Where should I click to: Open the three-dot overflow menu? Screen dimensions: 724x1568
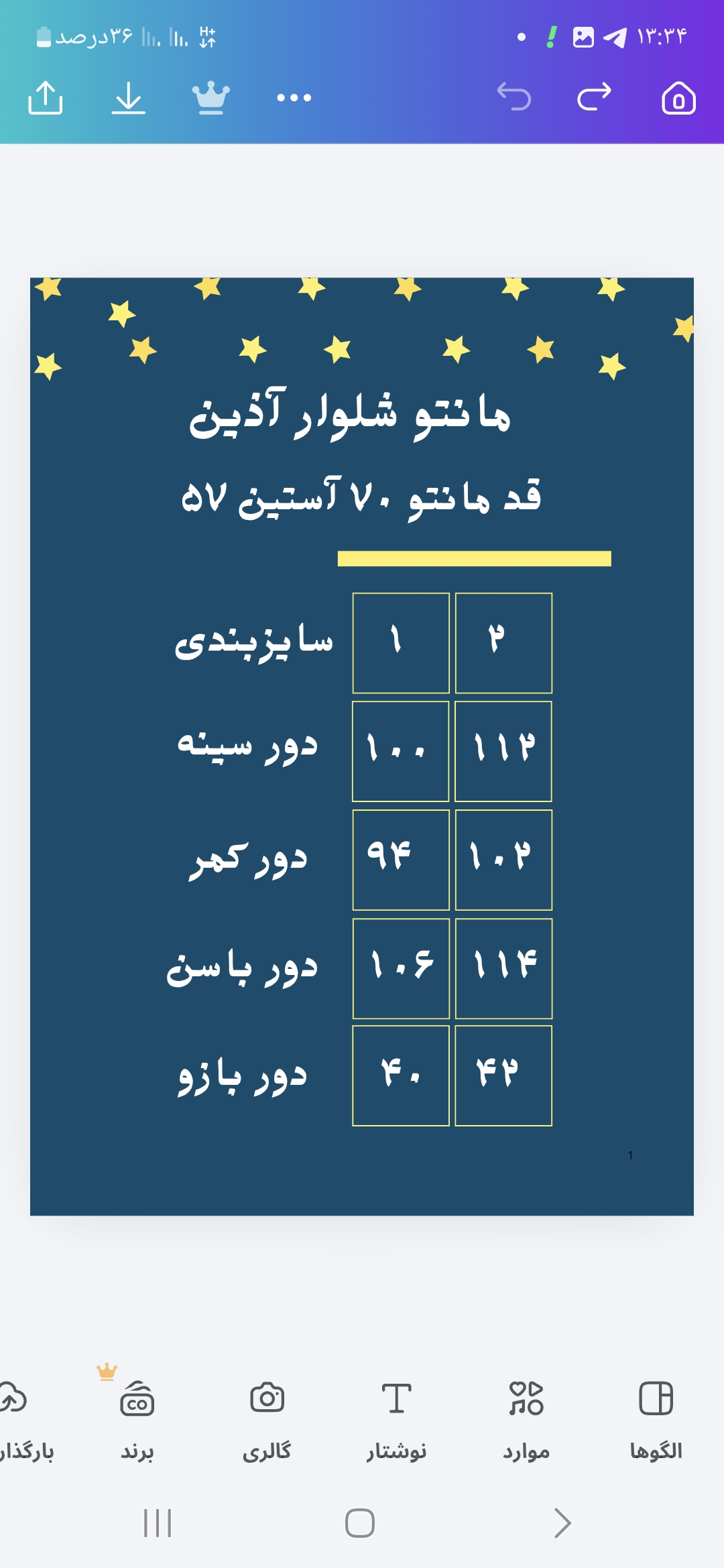click(294, 98)
